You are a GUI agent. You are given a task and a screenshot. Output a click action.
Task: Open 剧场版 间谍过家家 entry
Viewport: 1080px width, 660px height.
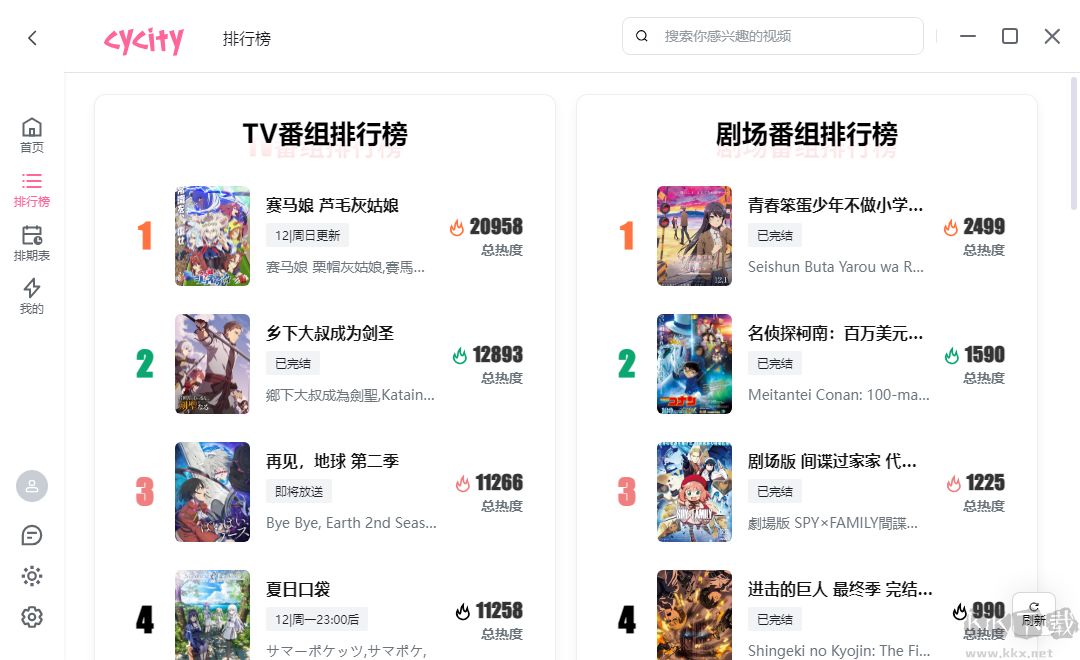click(x=832, y=461)
